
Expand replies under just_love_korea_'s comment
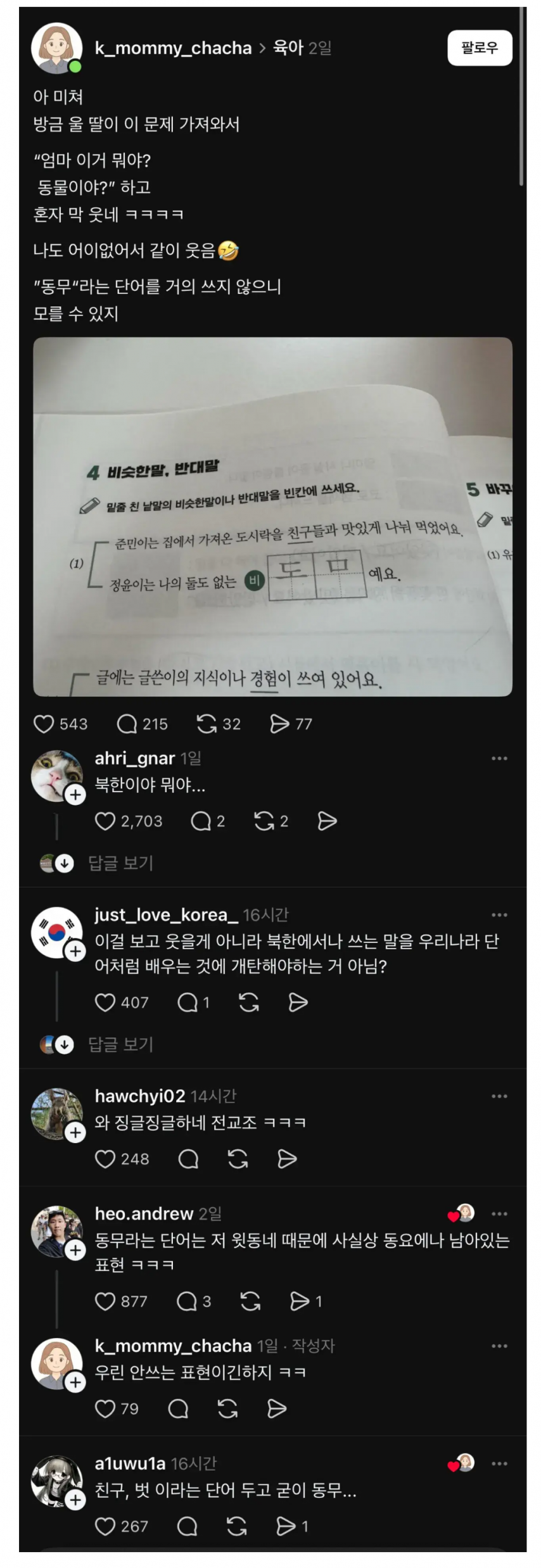click(120, 1044)
